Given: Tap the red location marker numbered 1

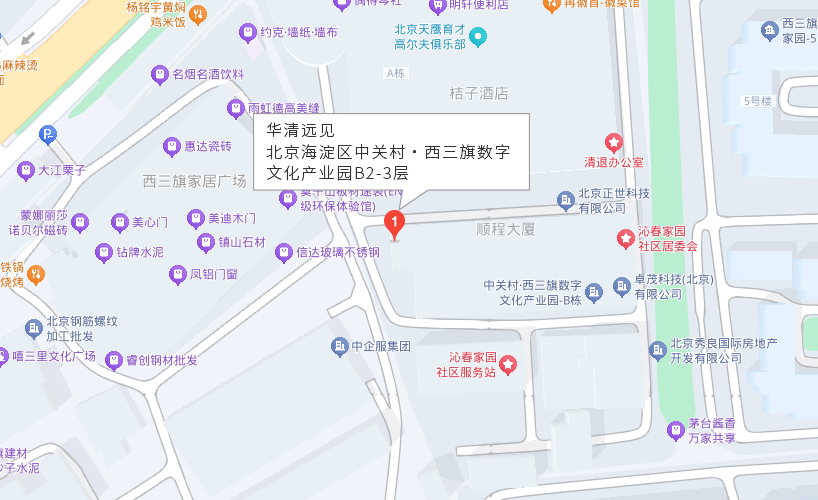Looking at the screenshot, I should (x=395, y=223).
